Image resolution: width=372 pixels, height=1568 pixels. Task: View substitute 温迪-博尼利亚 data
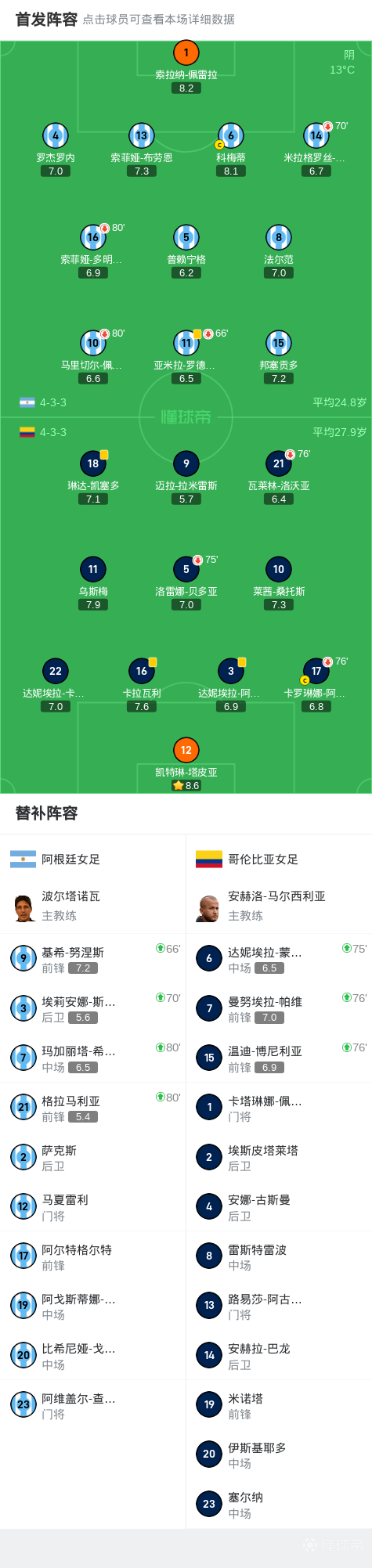(279, 1058)
